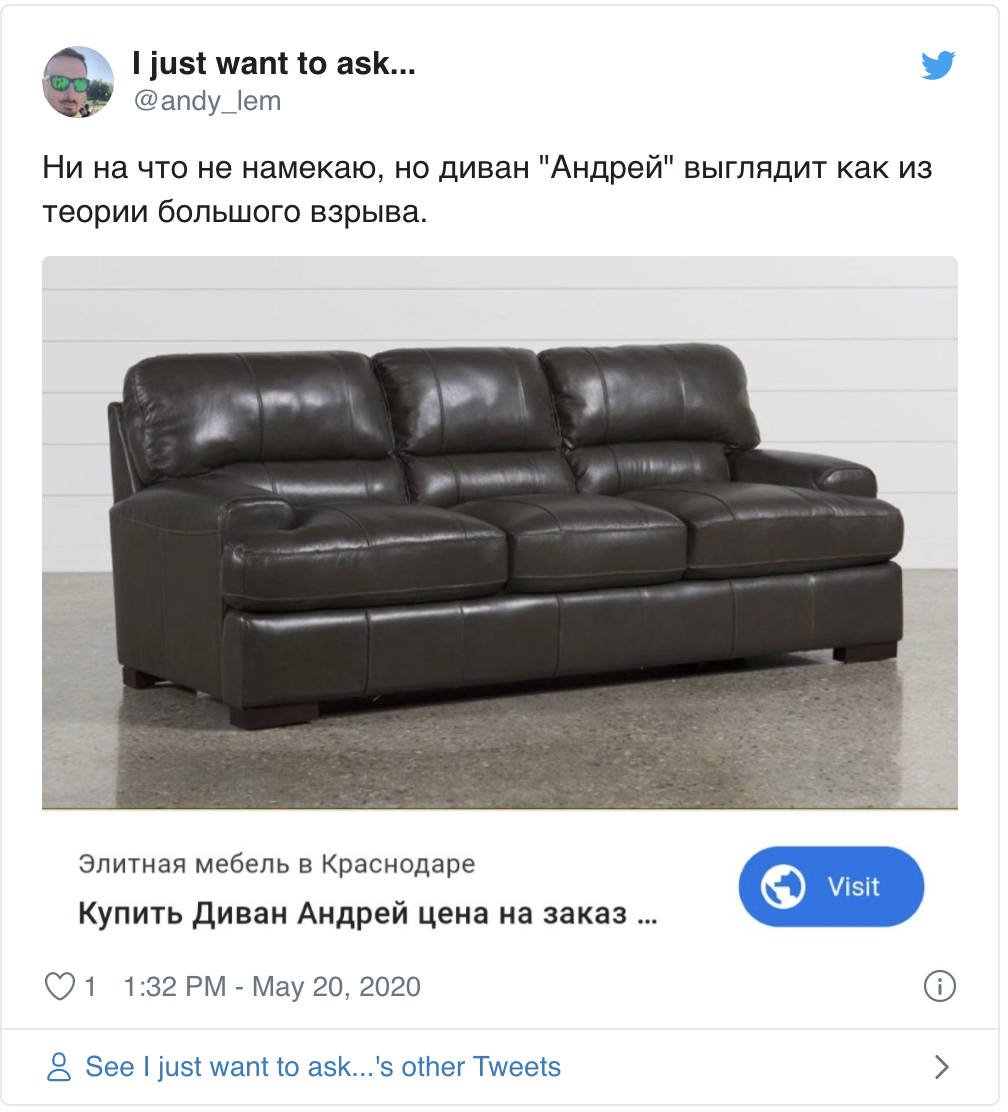Open the sofa photo in the tweet

[499, 532]
